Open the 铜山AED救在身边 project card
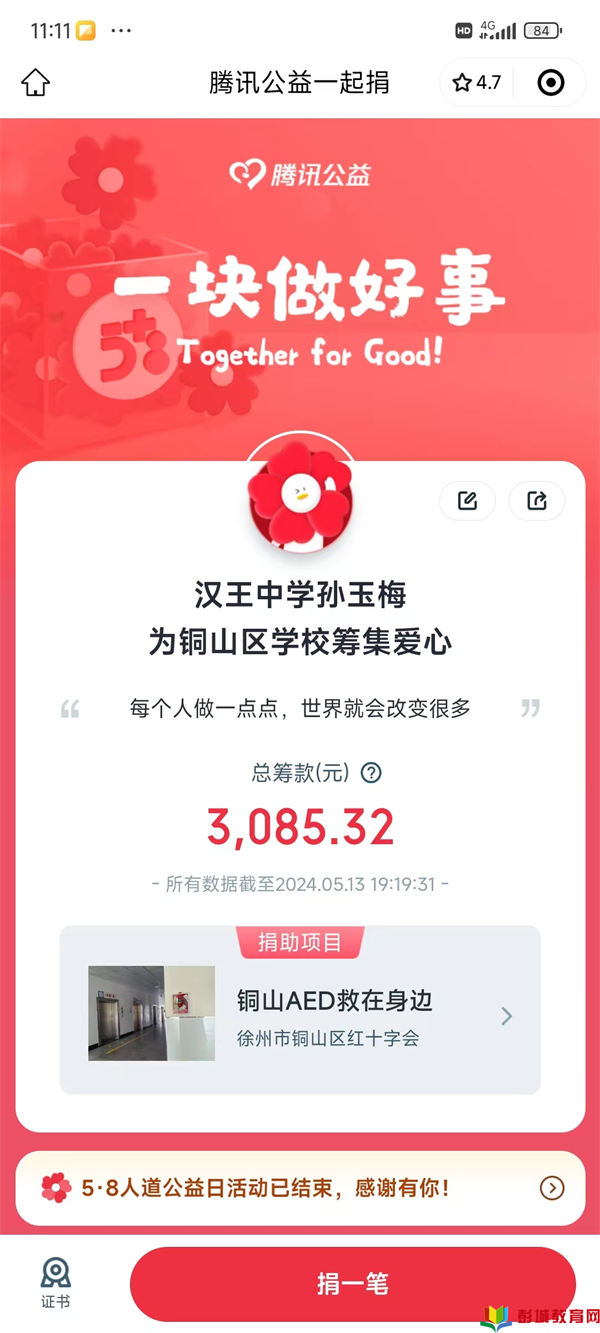 [300, 1014]
